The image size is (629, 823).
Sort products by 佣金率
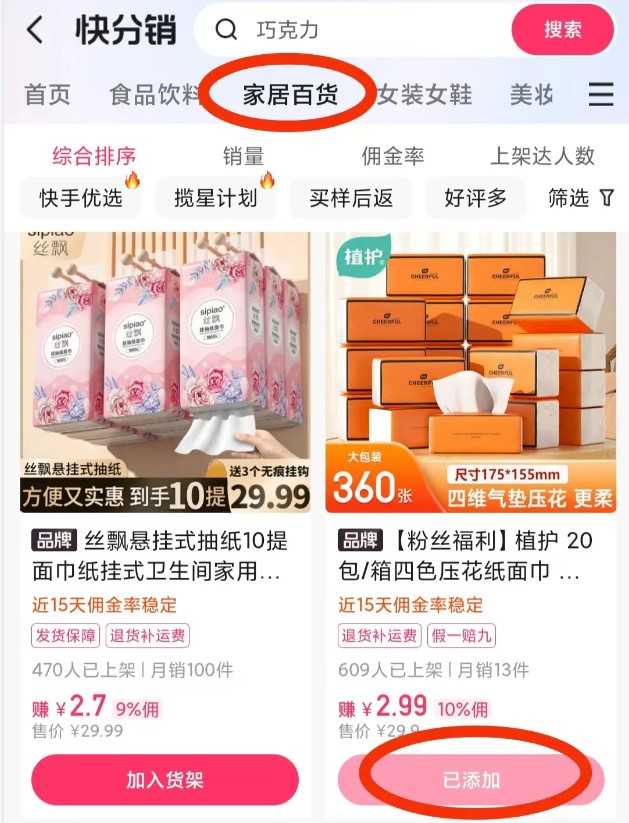(392, 156)
